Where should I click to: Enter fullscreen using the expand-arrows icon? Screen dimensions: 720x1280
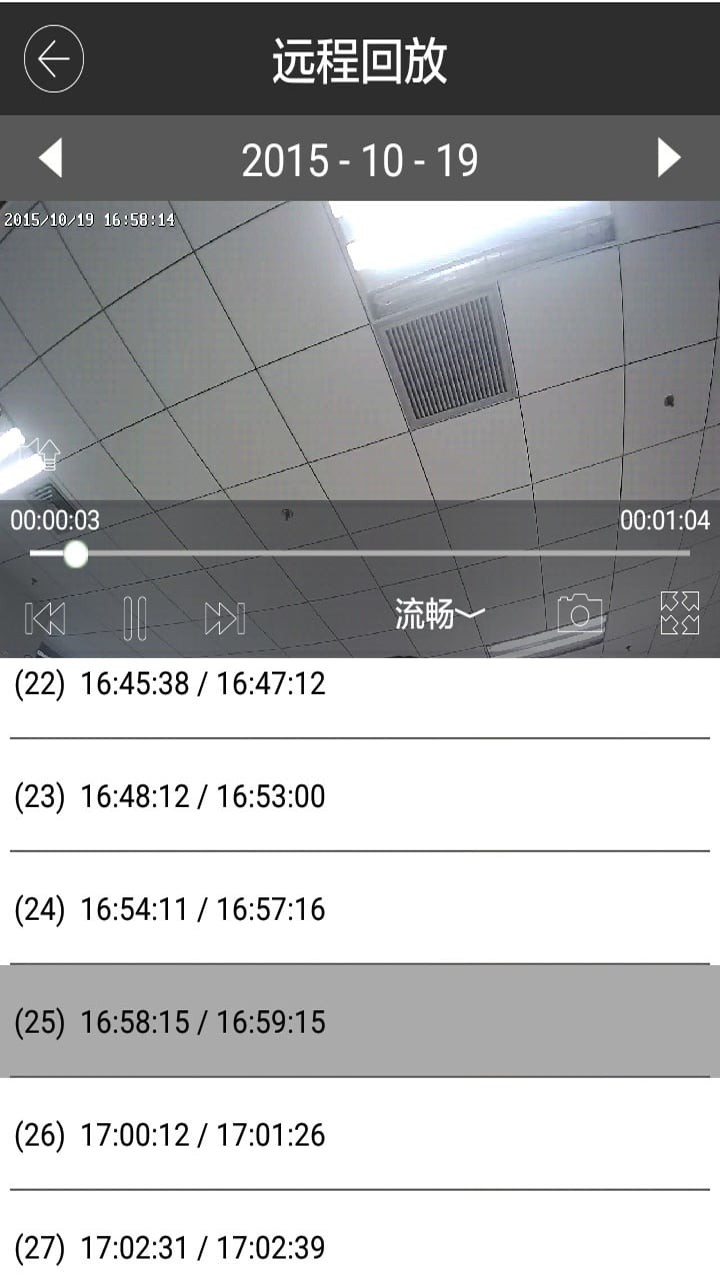pos(683,615)
